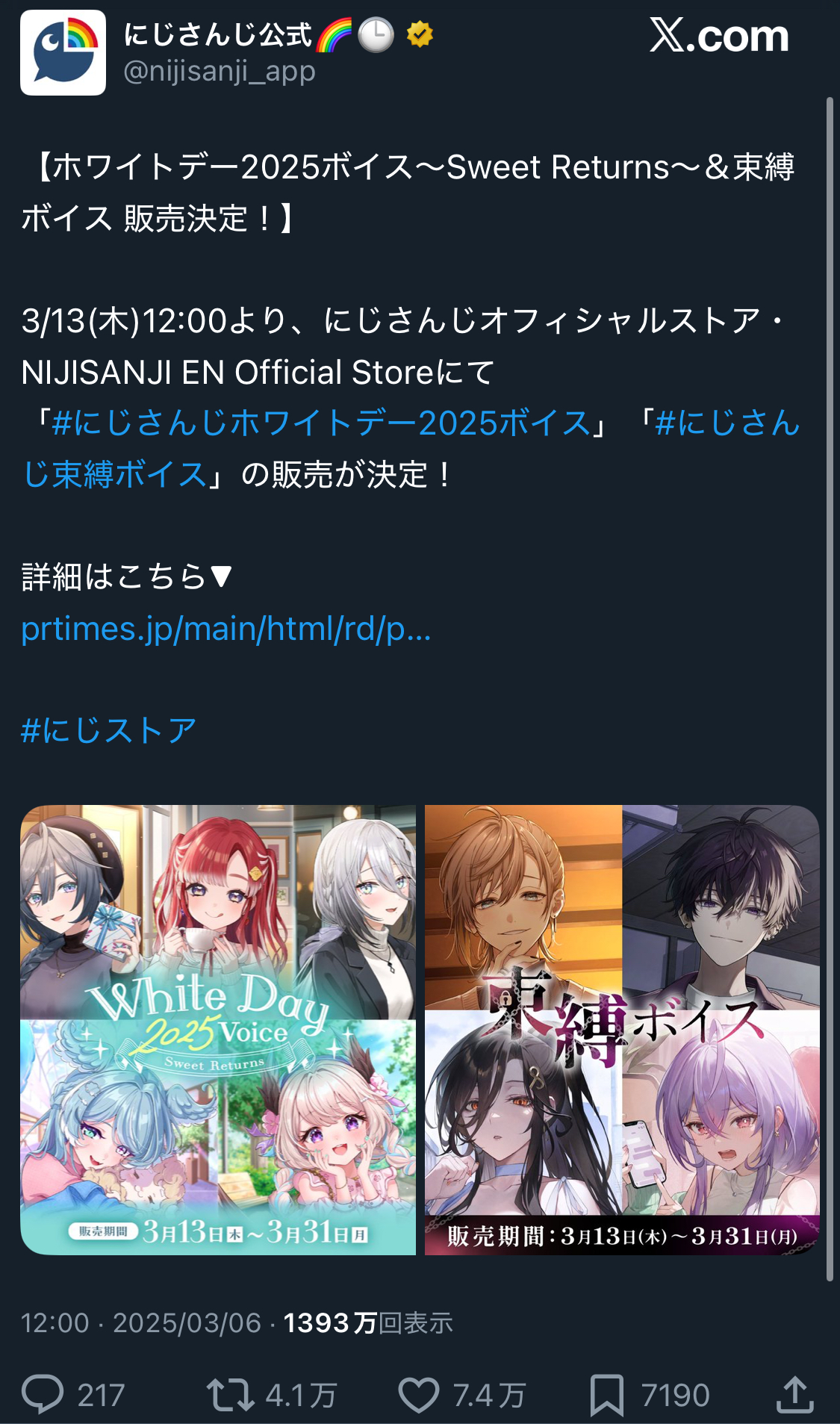
Task: Open the @nijisanji_app account name
Action: coord(219,72)
